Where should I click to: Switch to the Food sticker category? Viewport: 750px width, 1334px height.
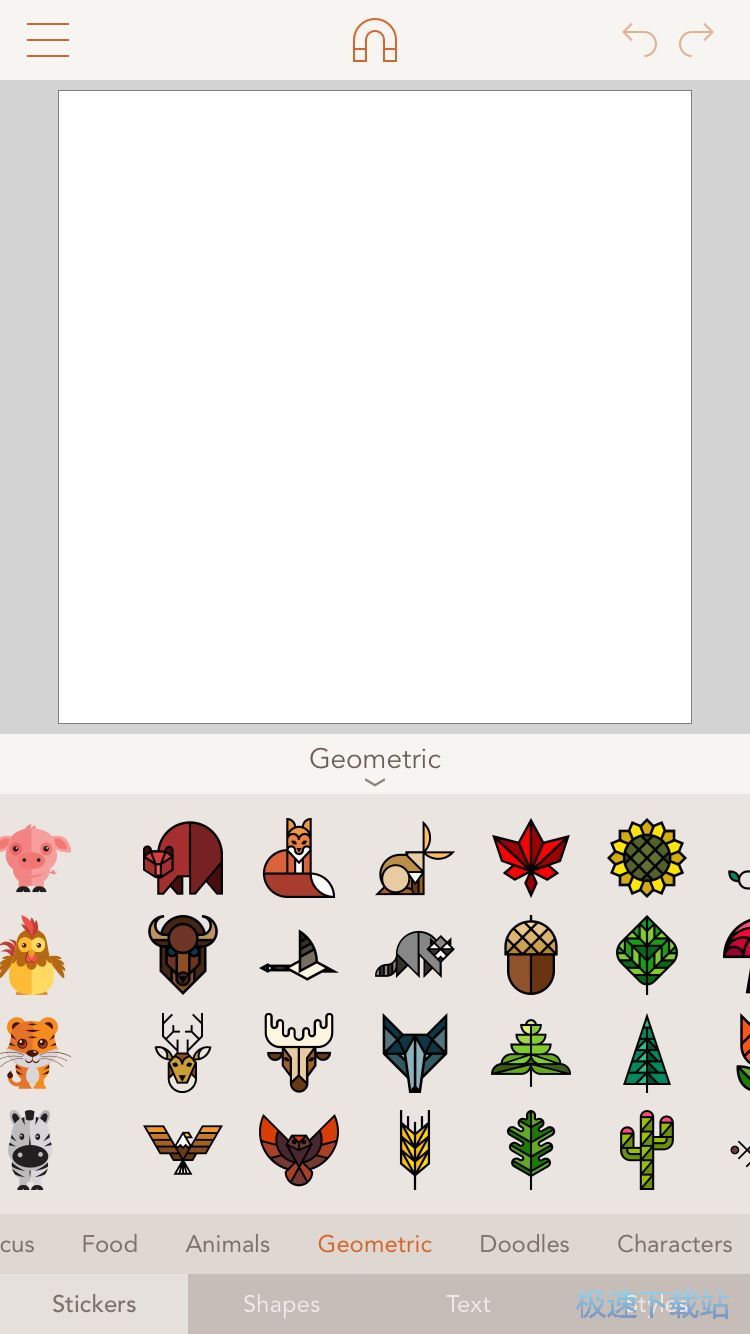click(109, 1244)
